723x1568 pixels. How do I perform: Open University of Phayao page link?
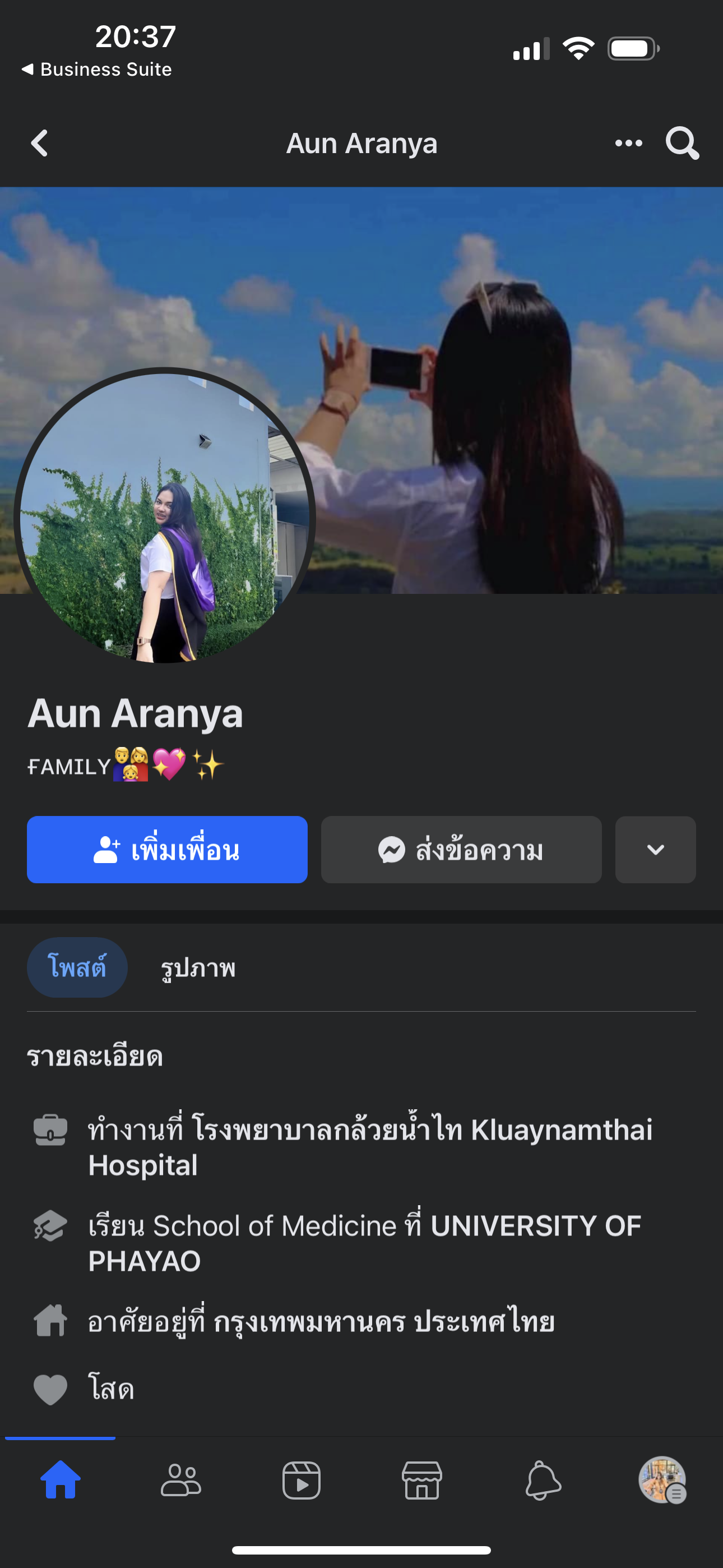535,1226
